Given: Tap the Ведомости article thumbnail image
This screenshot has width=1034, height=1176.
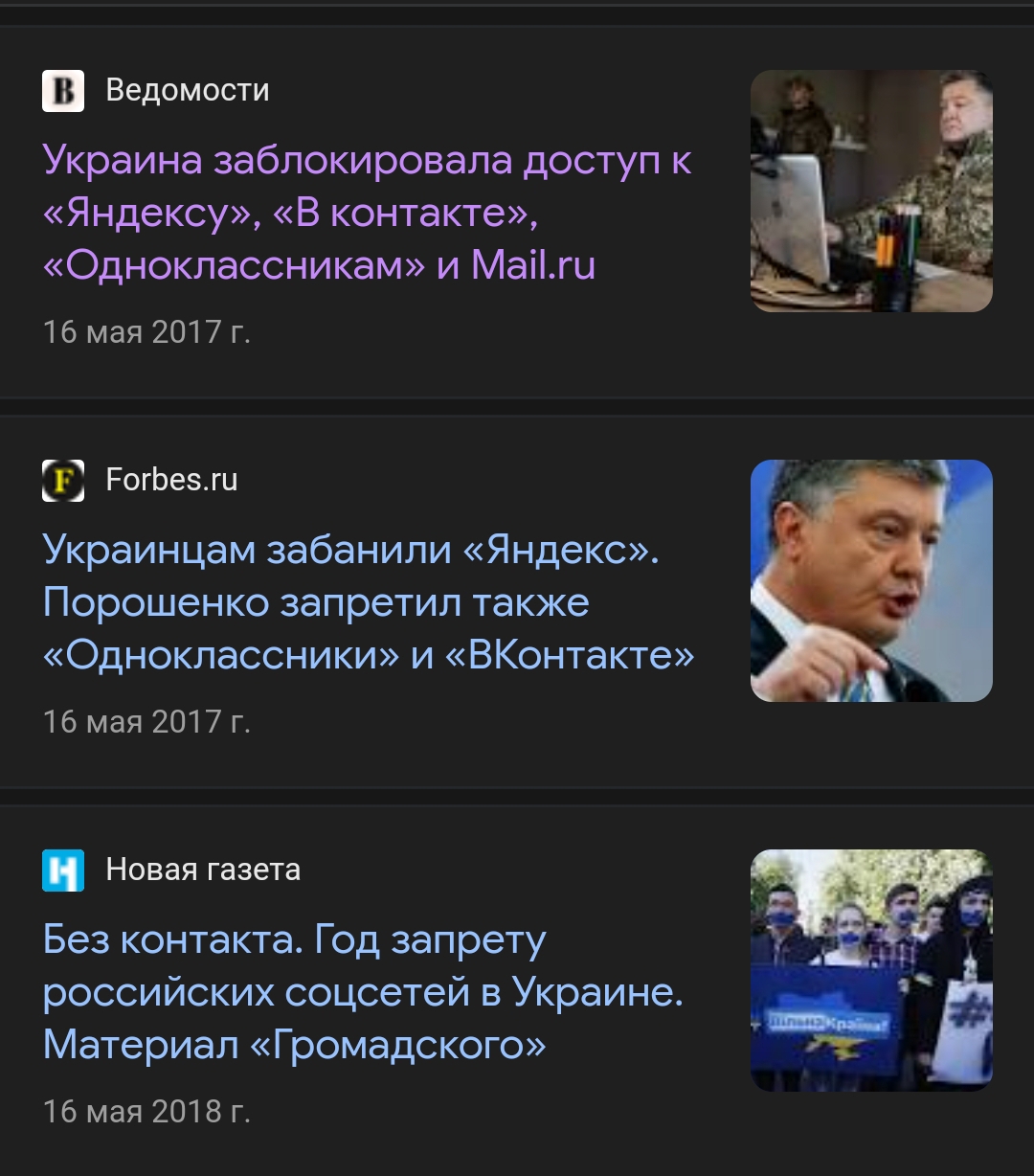Looking at the screenshot, I should pos(871,191).
